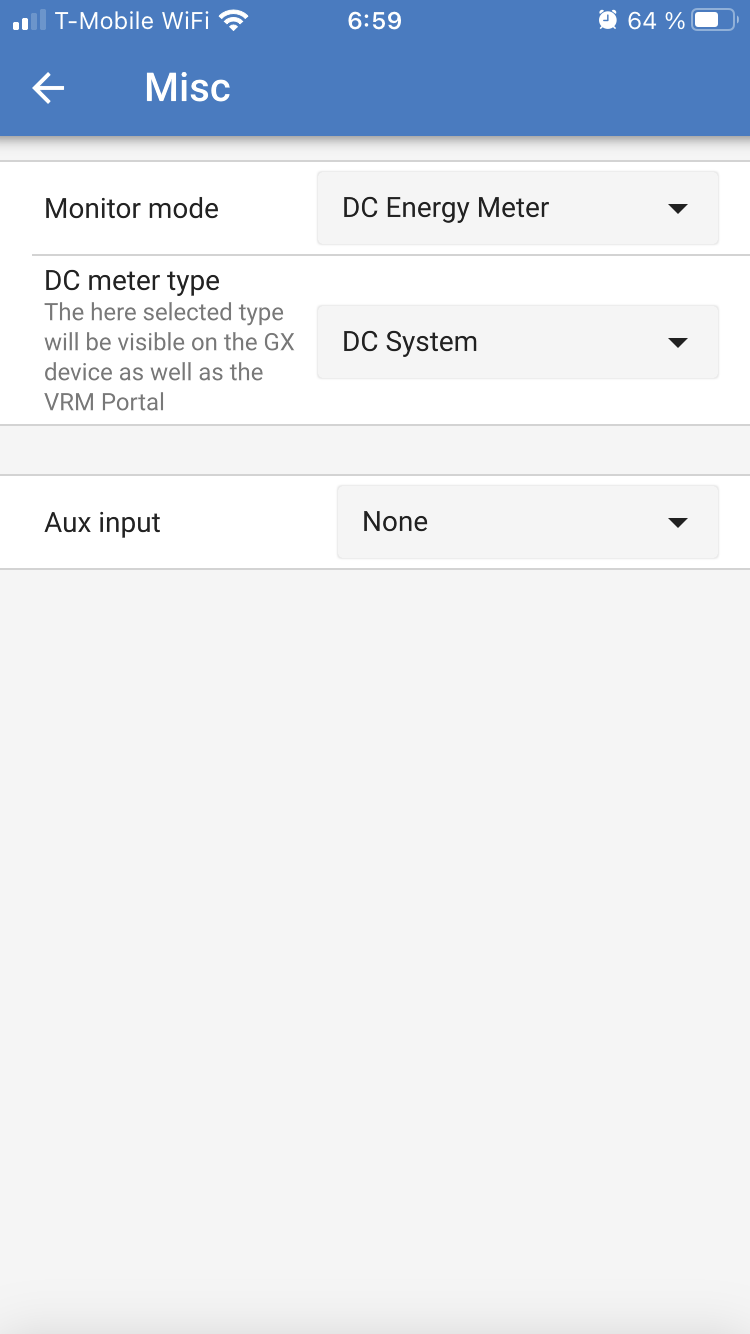Open the Monitor mode dropdown
Viewport: 750px width, 1334px height.
pyautogui.click(x=517, y=208)
